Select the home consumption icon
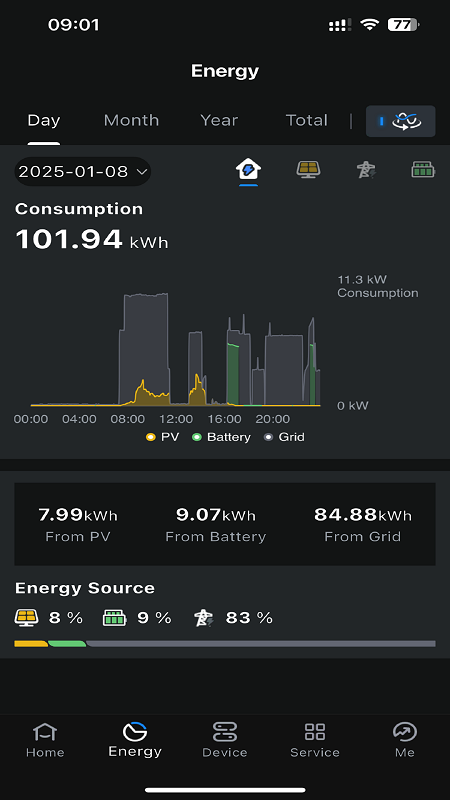Screen dimensions: 450x800 pos(248,169)
